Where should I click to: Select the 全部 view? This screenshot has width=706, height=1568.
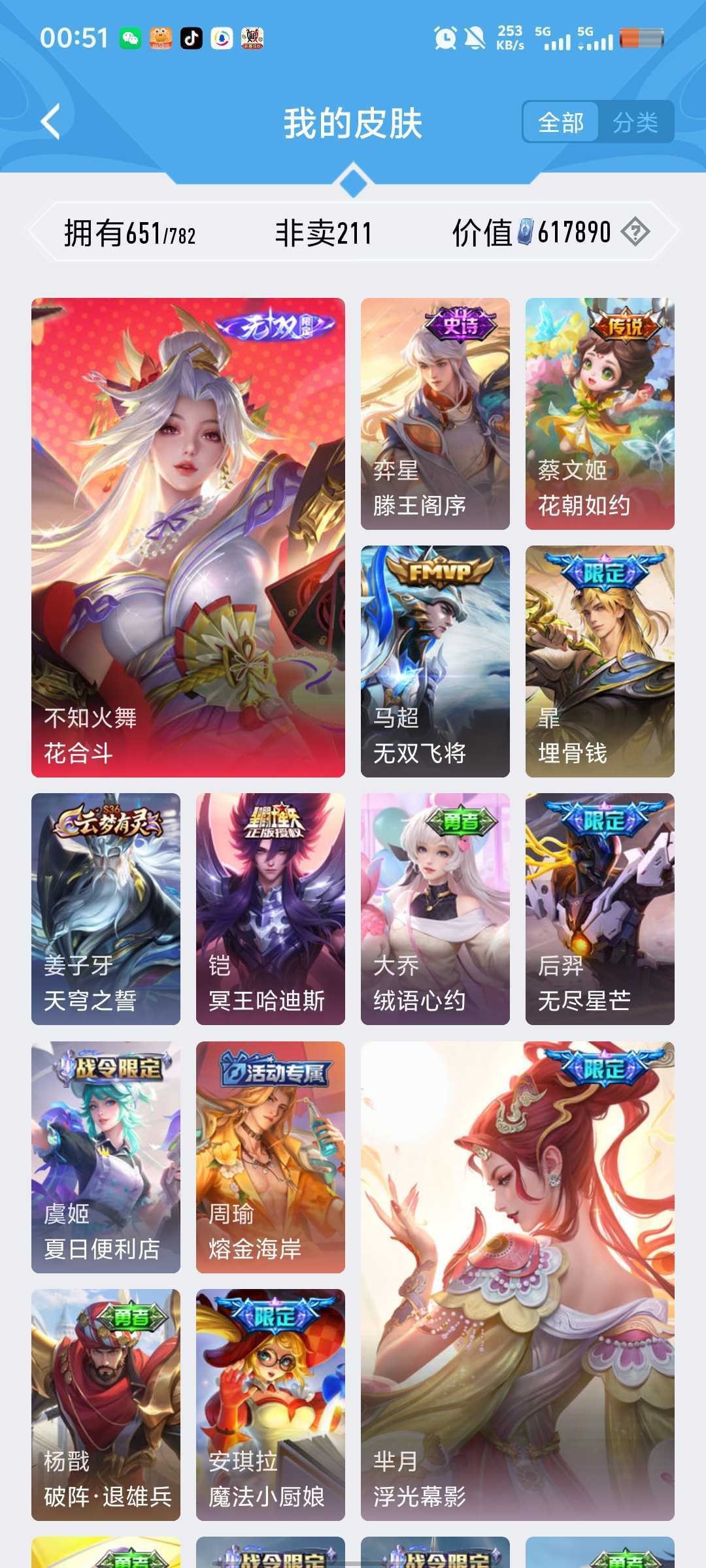click(x=561, y=122)
